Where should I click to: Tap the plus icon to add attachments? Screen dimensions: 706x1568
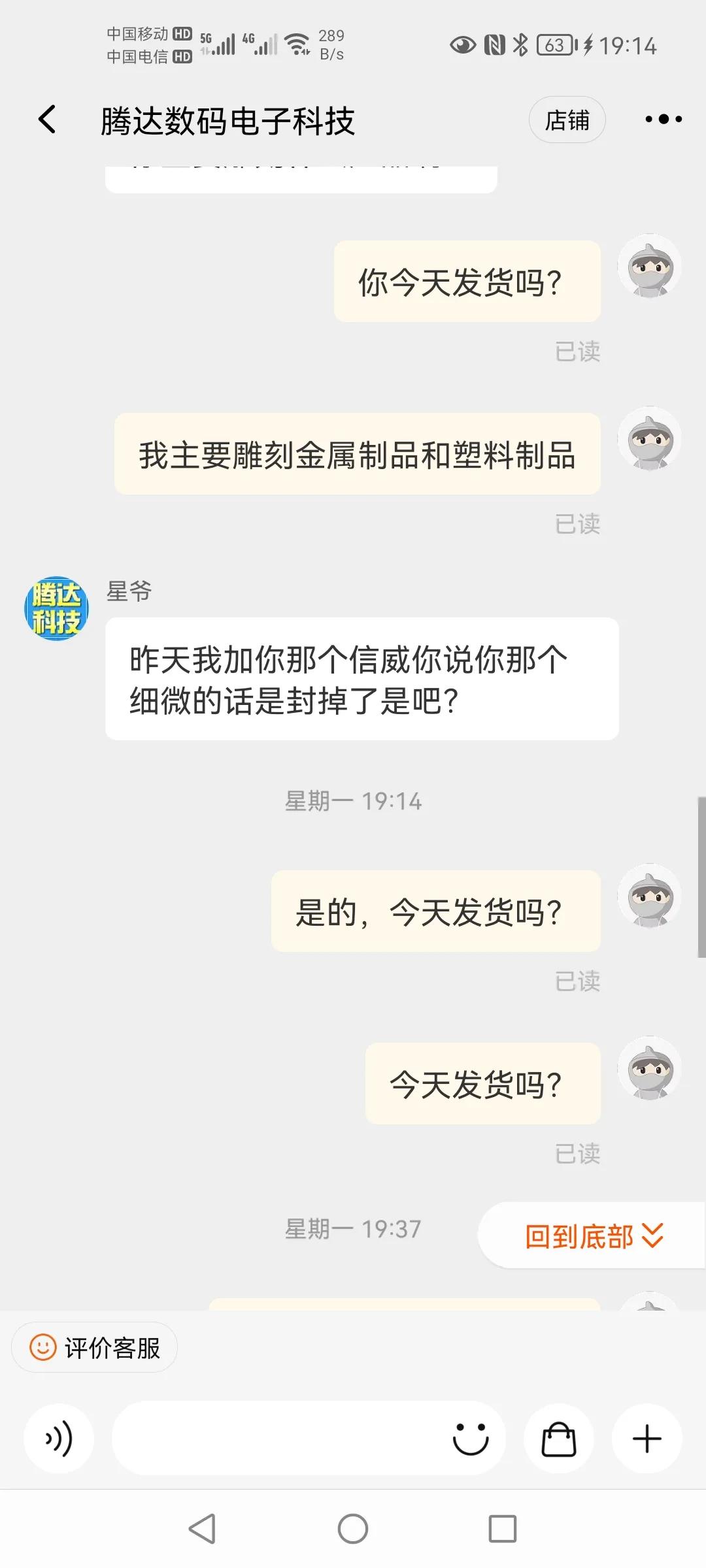tap(646, 1439)
